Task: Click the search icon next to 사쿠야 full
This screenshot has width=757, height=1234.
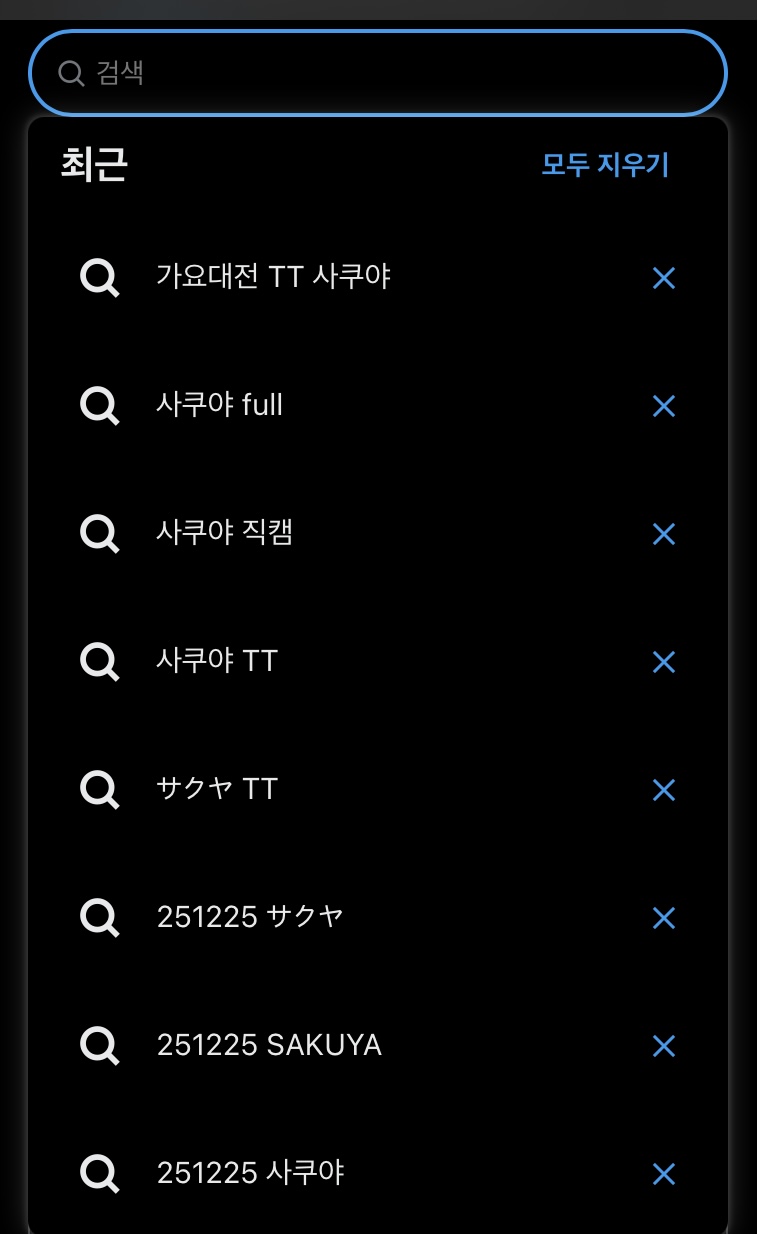Action: point(98,406)
